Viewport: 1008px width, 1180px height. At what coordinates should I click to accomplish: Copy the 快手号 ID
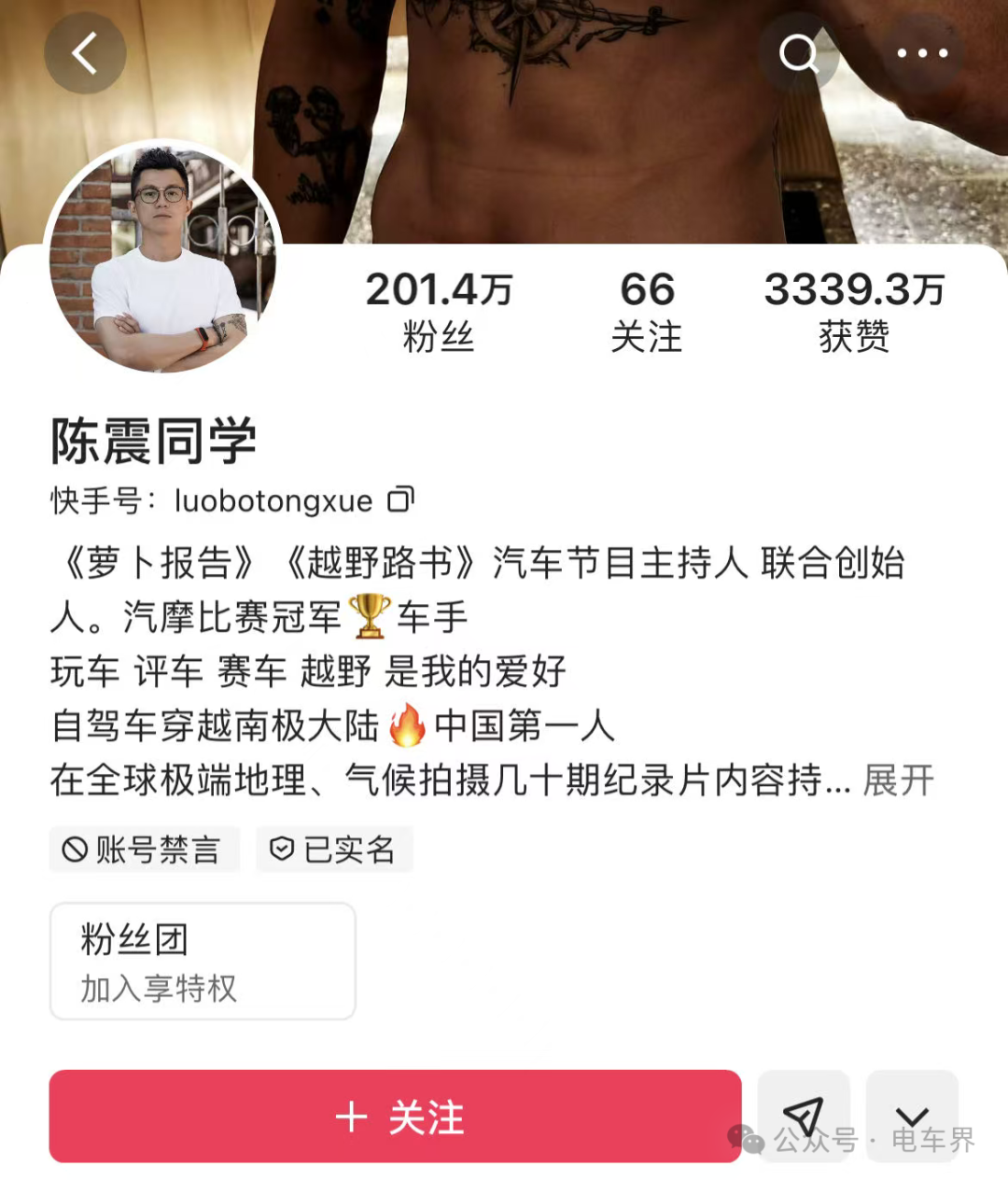pos(401,500)
